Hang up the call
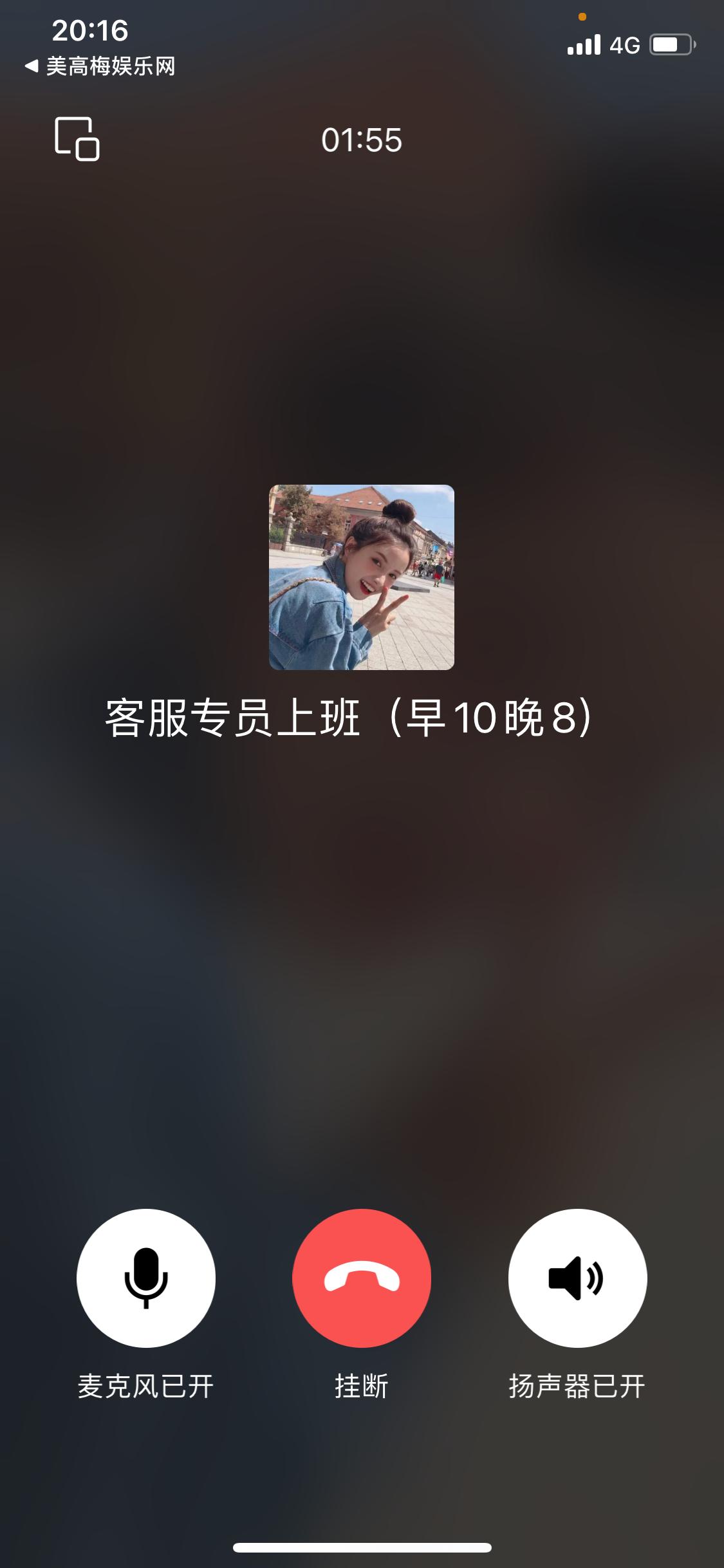This screenshot has width=724, height=1568. tap(362, 1278)
